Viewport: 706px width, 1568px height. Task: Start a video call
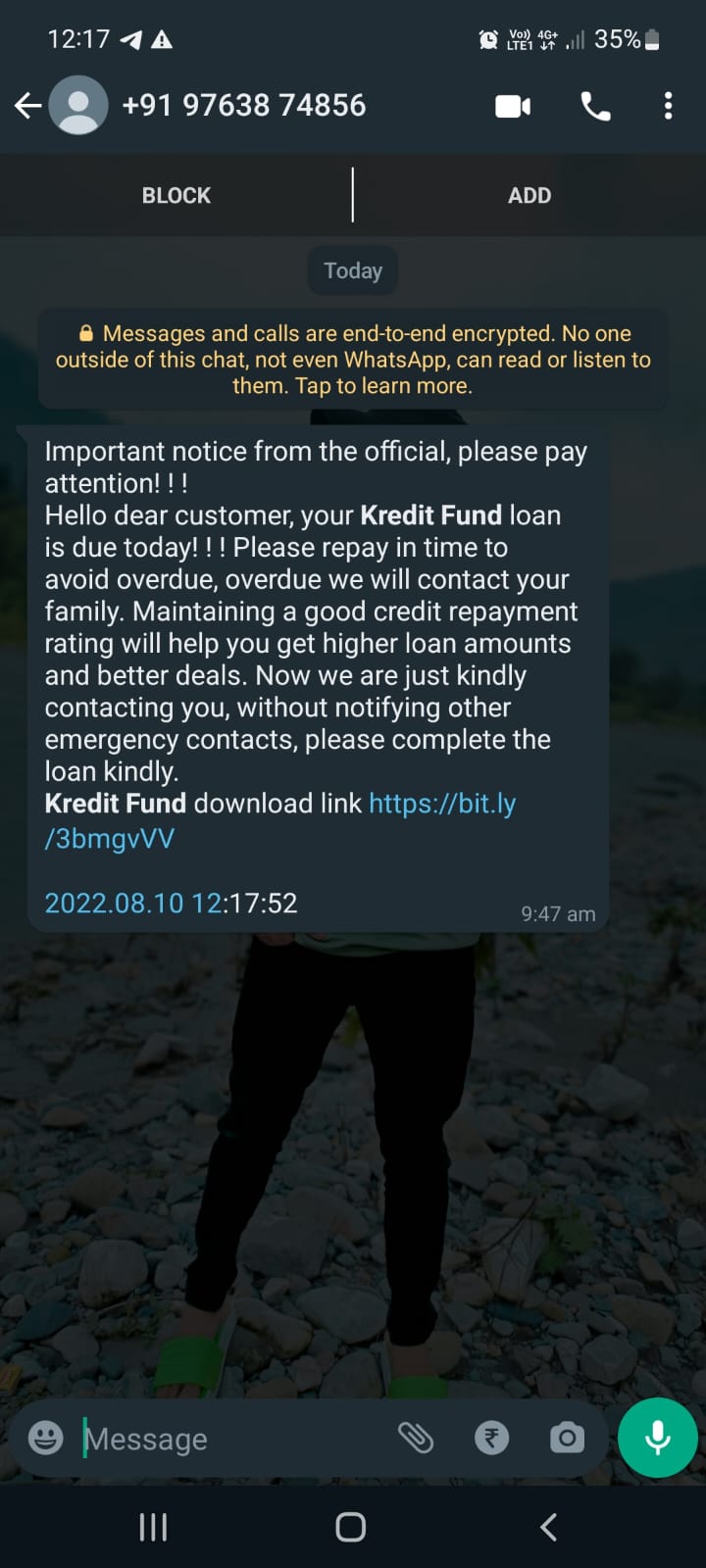tap(513, 106)
